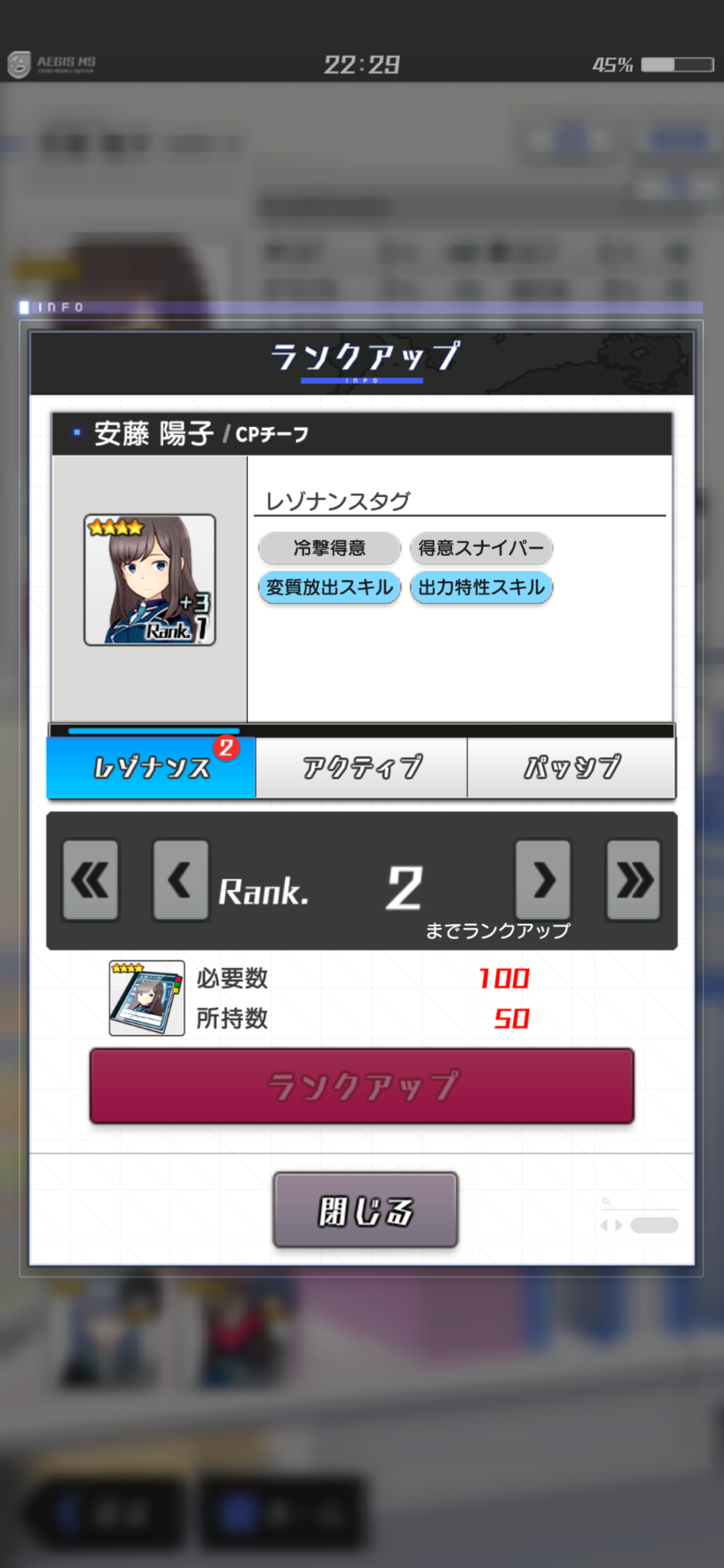
Task: Switch to the レゾナンス tab
Action: [151, 767]
